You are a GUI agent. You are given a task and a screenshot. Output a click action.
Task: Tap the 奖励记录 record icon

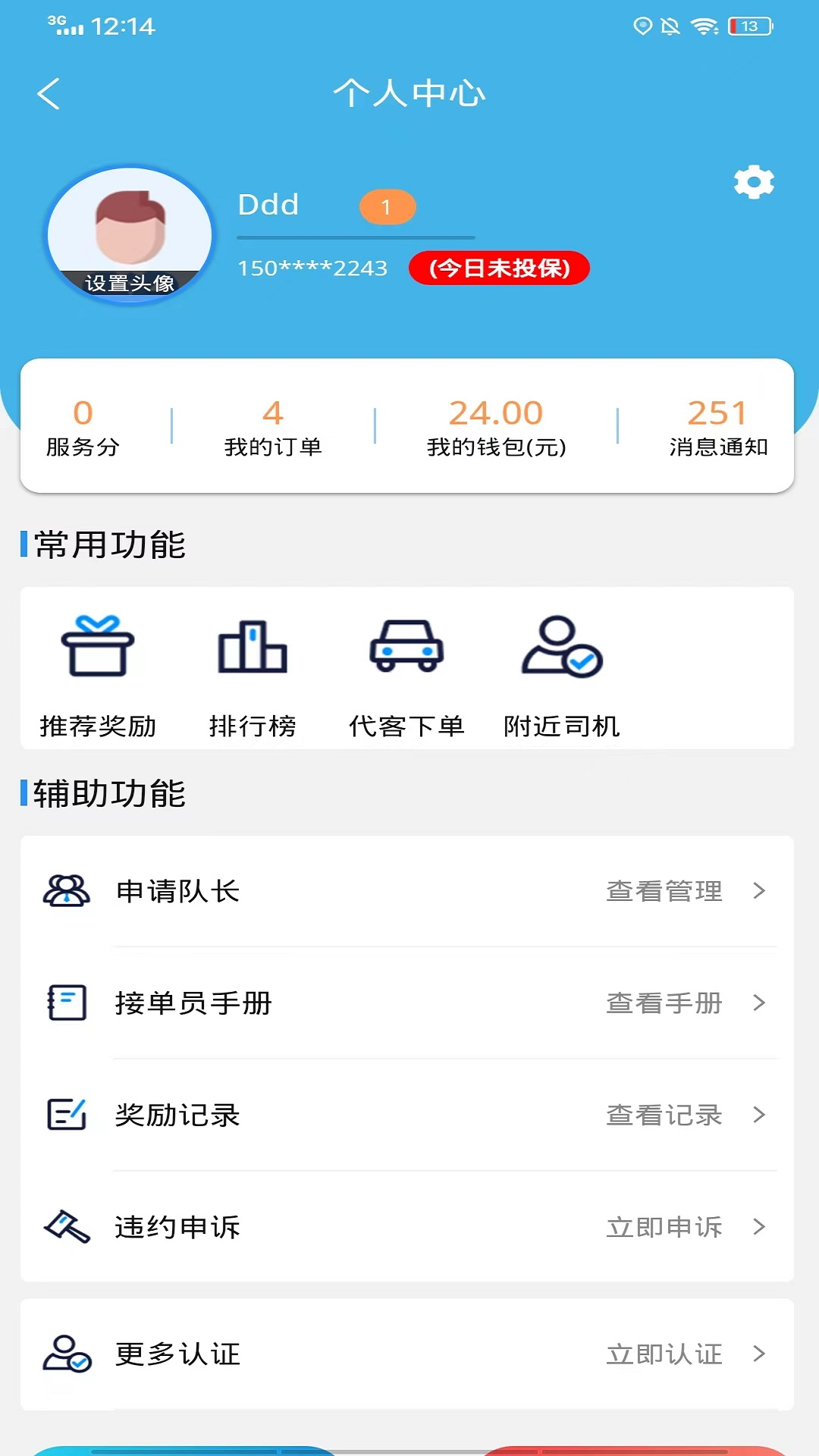67,1115
